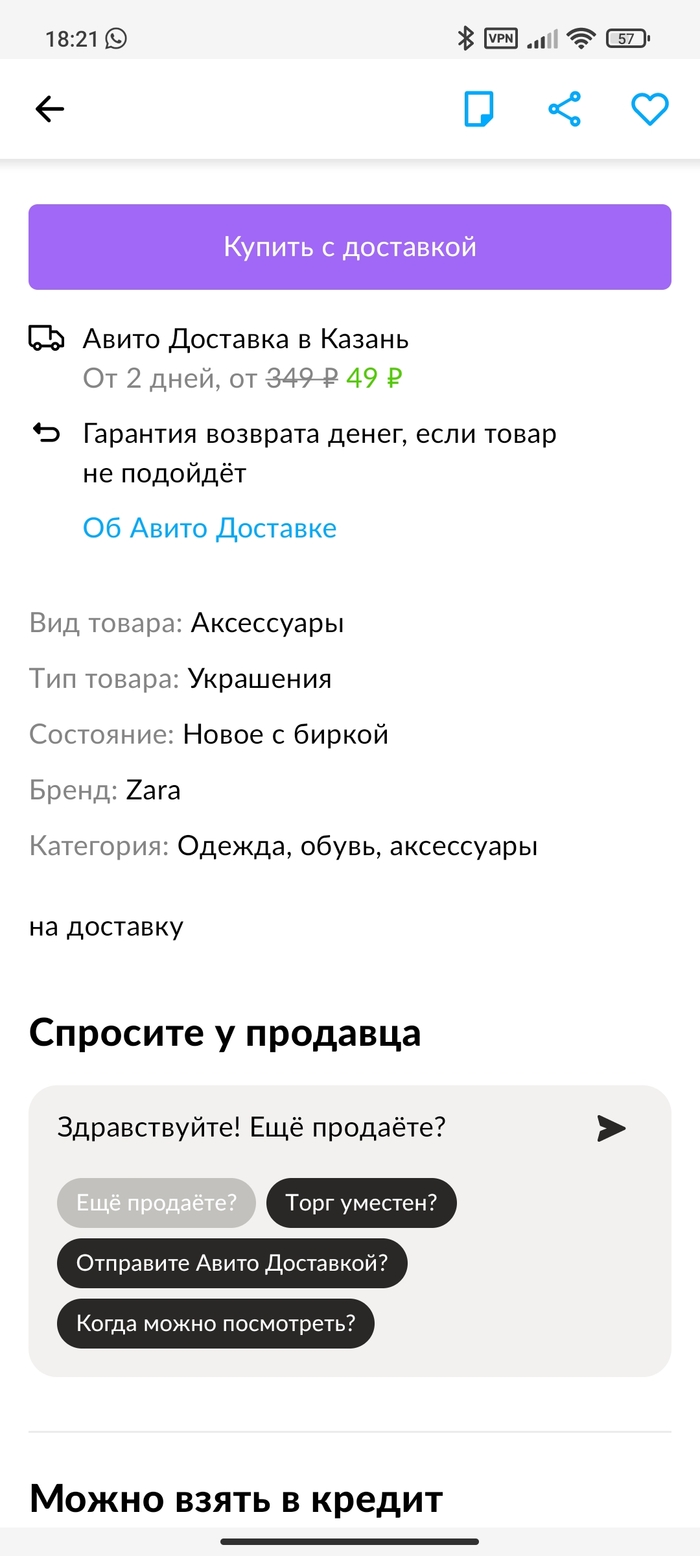The height and width of the screenshot is (1556, 700).
Task: Send the message to the seller
Action: tap(611, 1128)
